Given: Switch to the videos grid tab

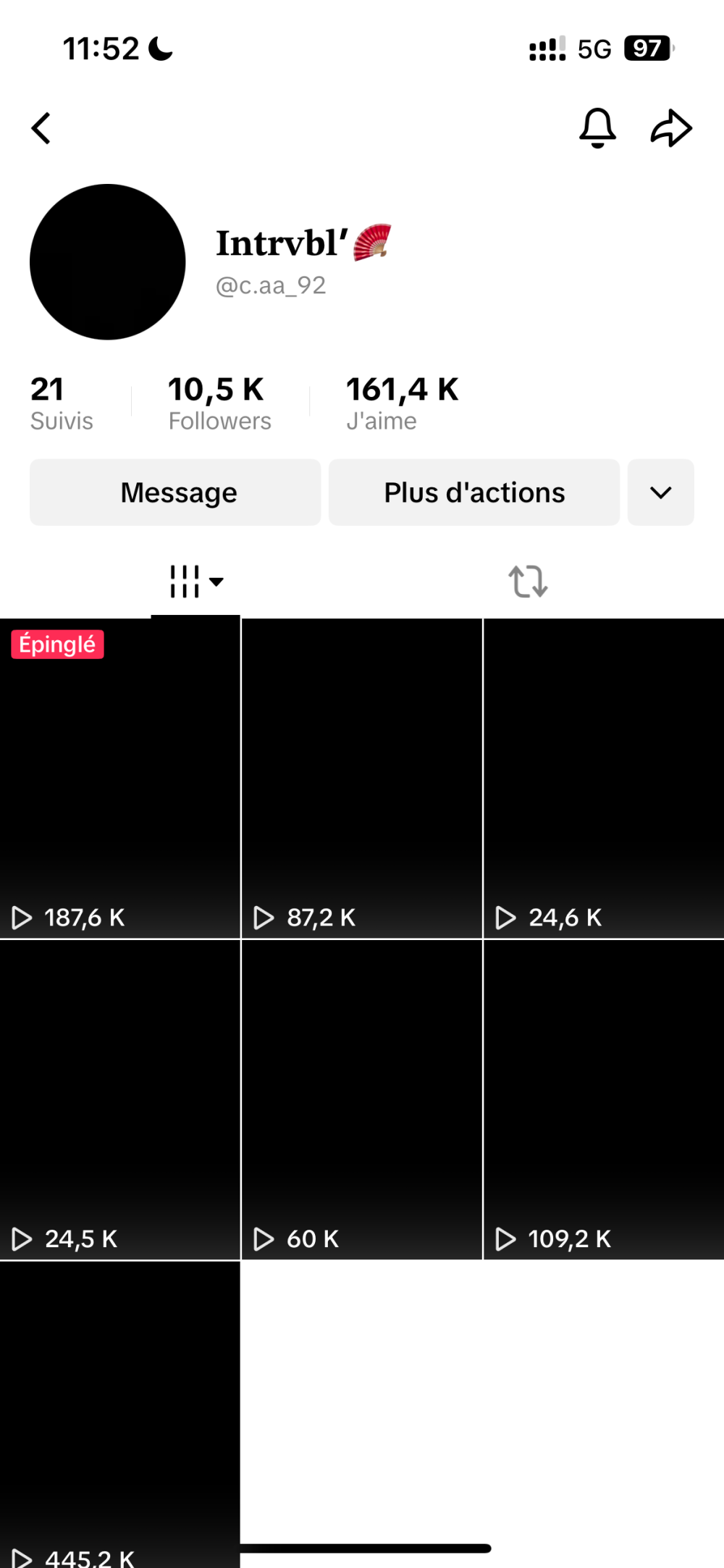Looking at the screenshot, I should (x=195, y=582).
